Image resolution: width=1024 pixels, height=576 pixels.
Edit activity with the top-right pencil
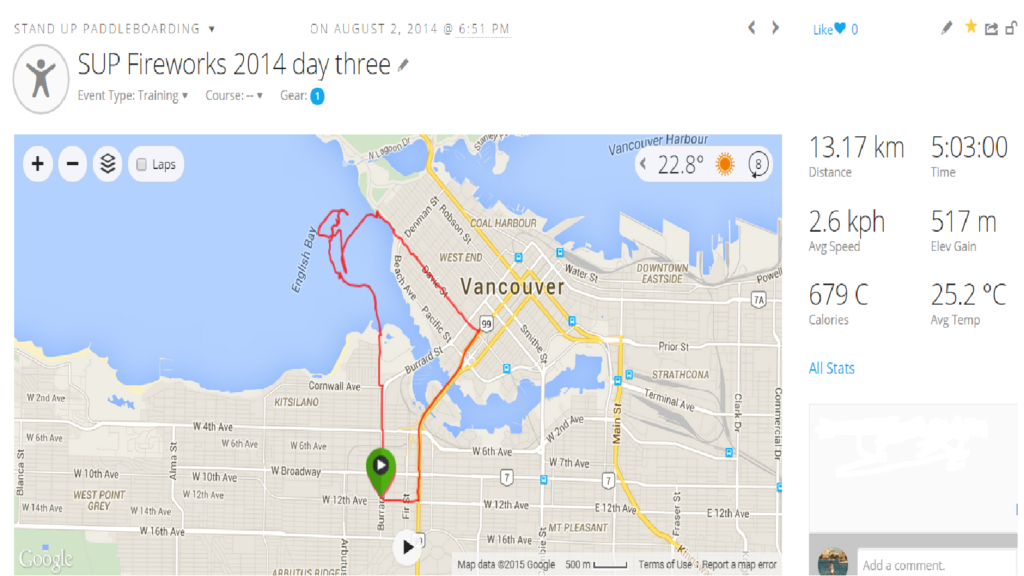point(947,28)
